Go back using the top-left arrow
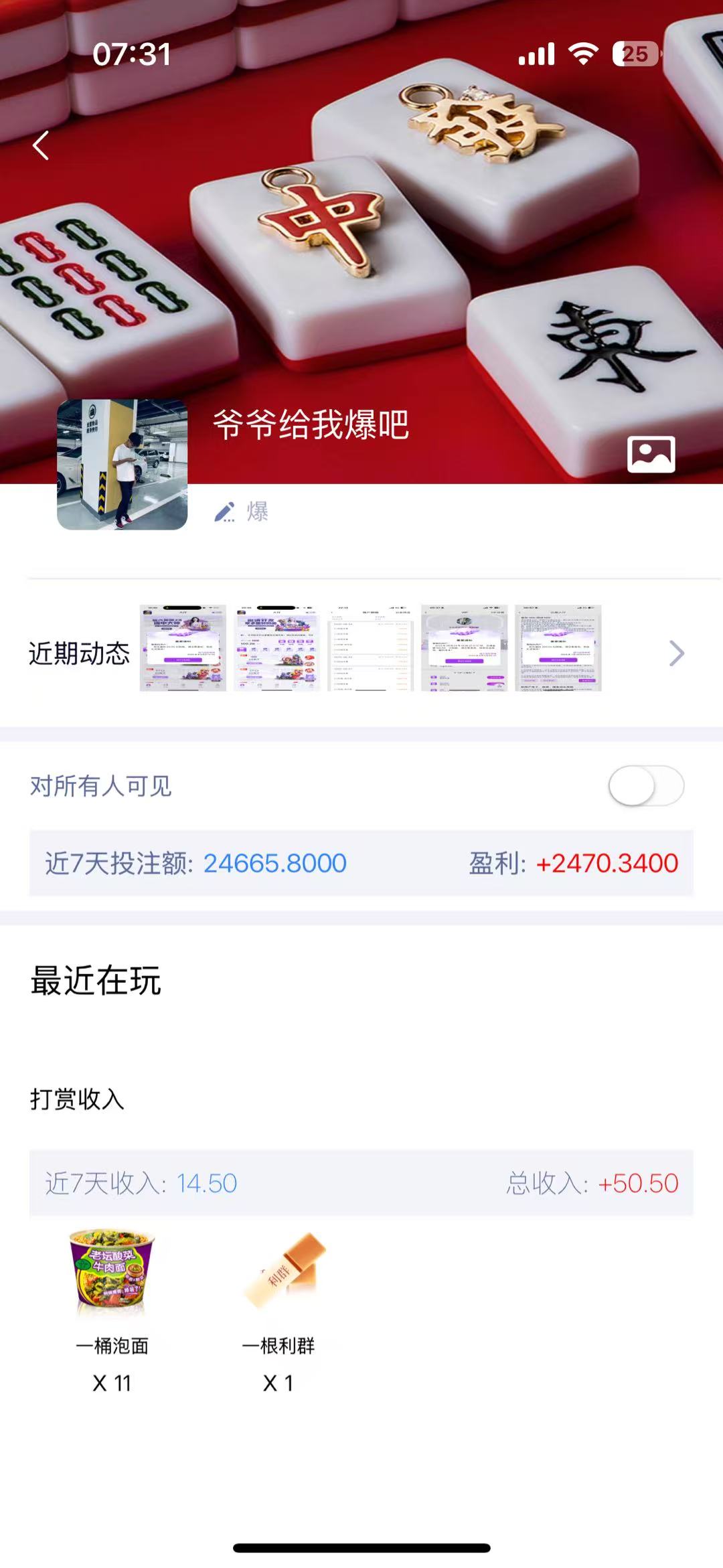Image resolution: width=723 pixels, height=1568 pixels. [41, 145]
